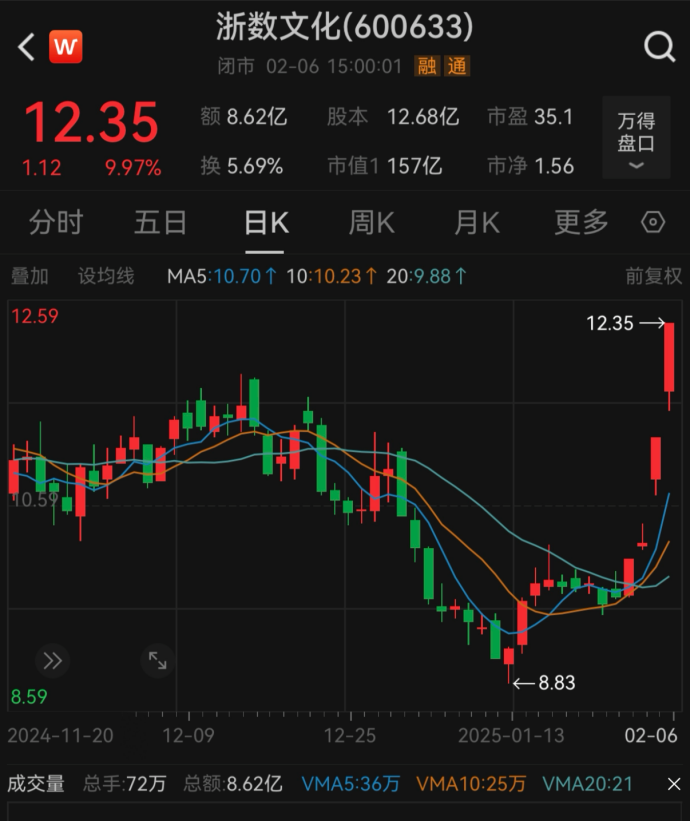Open the search magnifier
Screen dimensions: 690x821
coord(659,46)
